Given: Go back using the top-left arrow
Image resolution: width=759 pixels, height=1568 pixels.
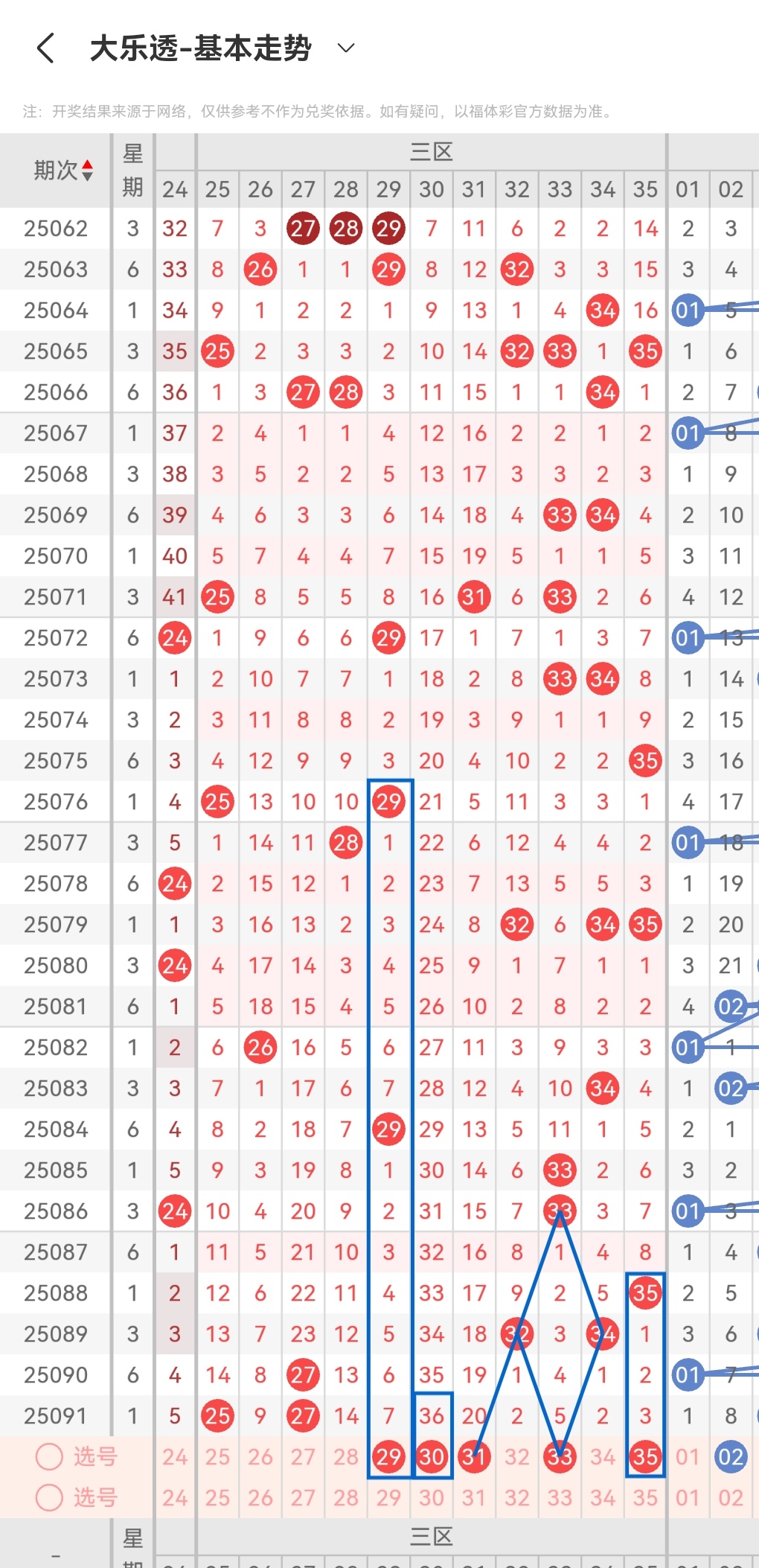Looking at the screenshot, I should [x=46, y=48].
